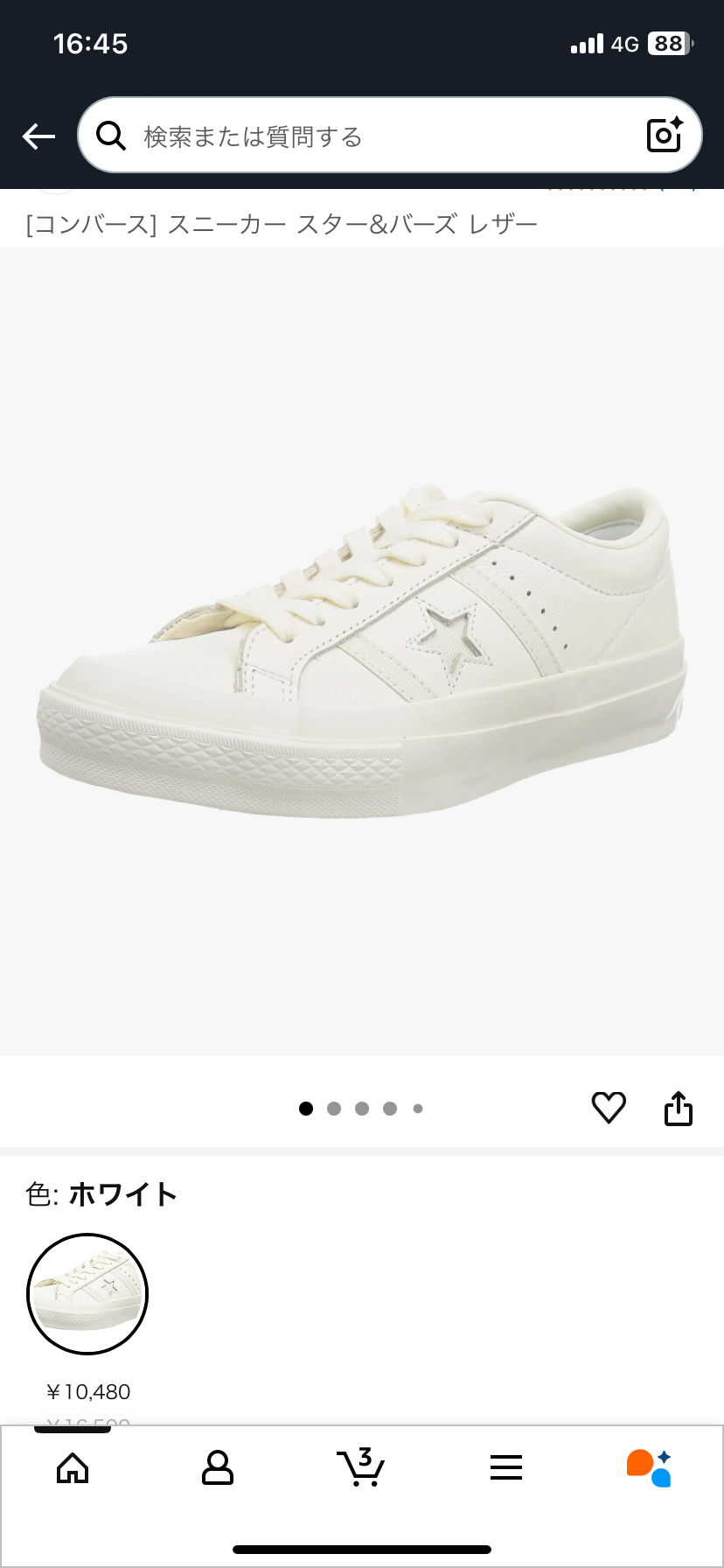This screenshot has height=1568, width=724.
Task: Click the ¥10,480 price link
Action: coord(88,1391)
